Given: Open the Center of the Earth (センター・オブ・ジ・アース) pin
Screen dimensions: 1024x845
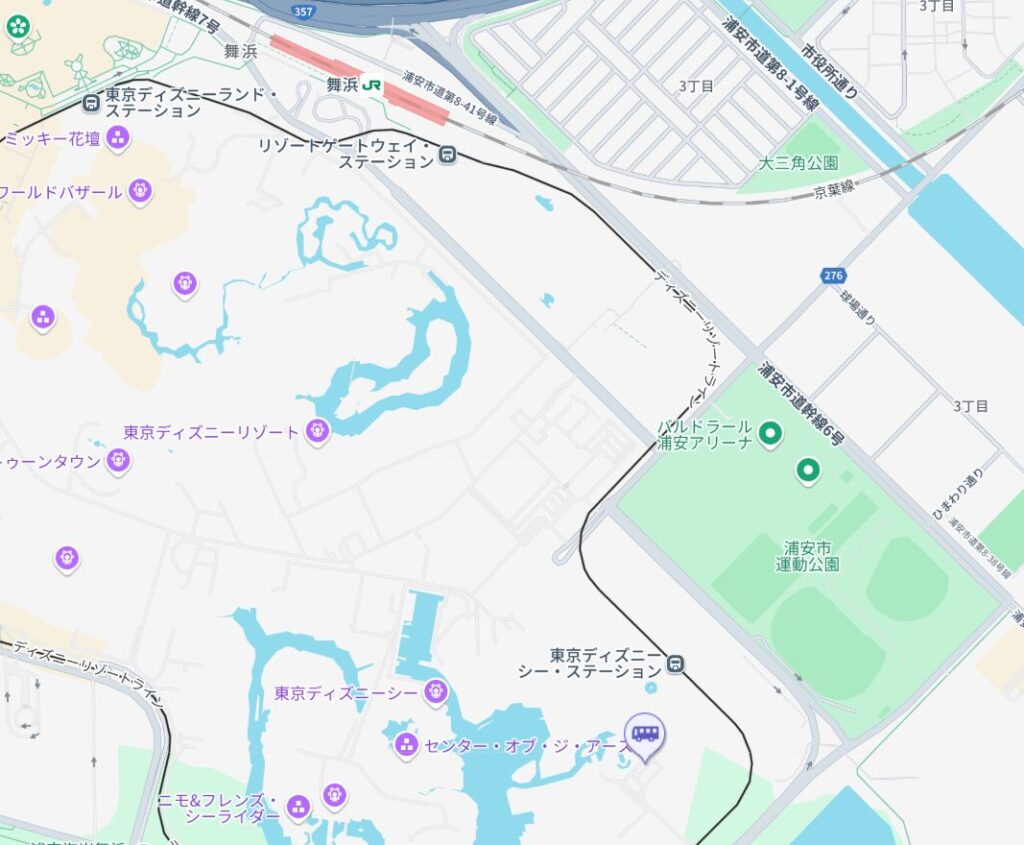Looking at the screenshot, I should [x=406, y=743].
